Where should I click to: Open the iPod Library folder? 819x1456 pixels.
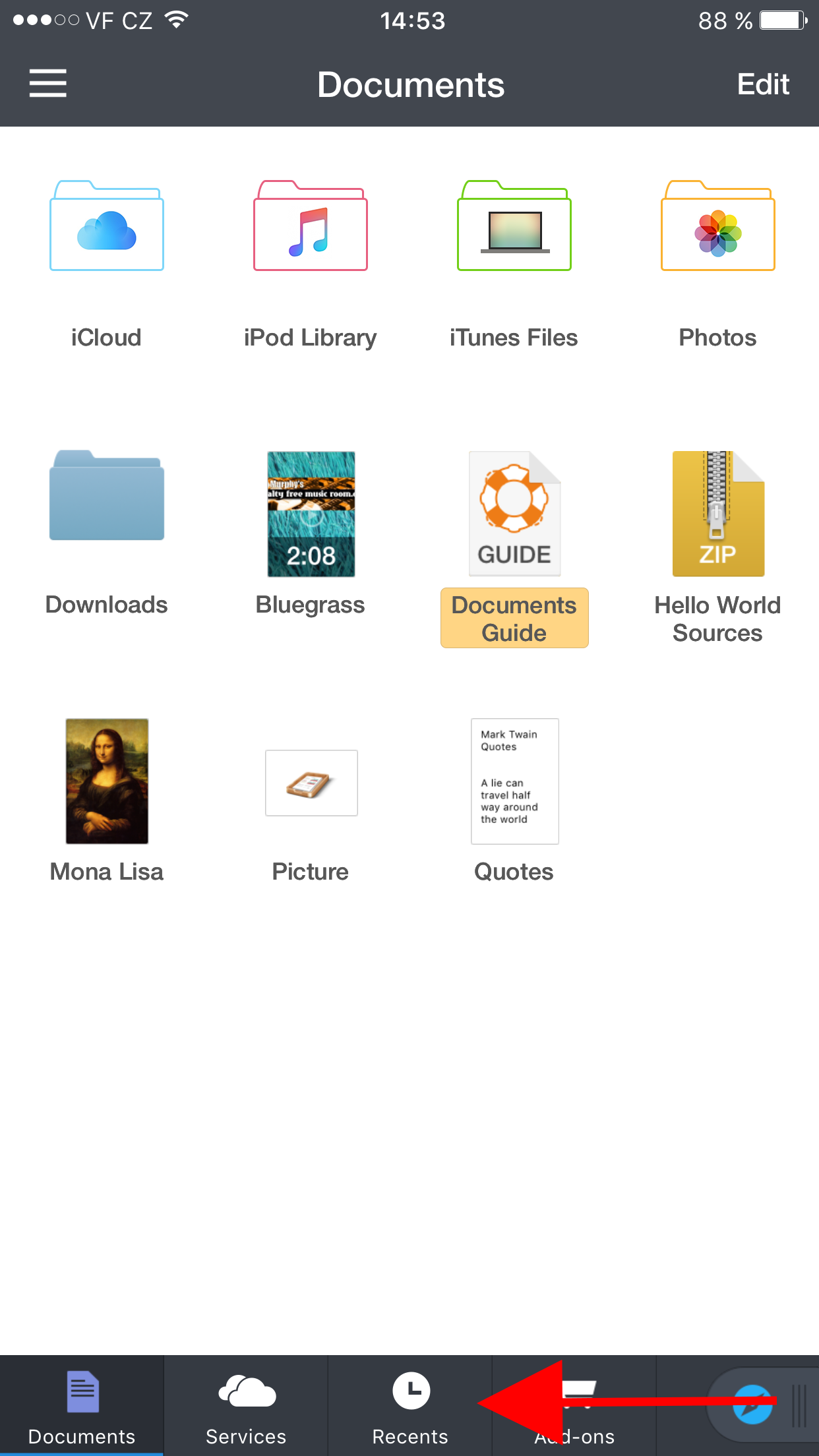311,226
